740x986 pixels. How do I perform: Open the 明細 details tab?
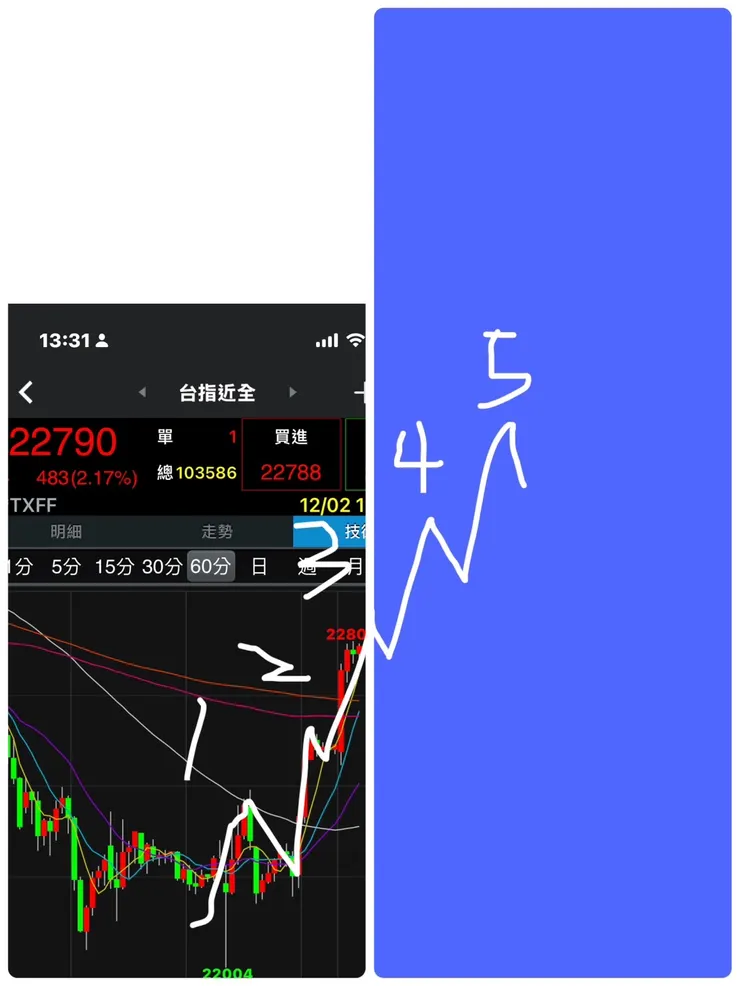(x=67, y=531)
